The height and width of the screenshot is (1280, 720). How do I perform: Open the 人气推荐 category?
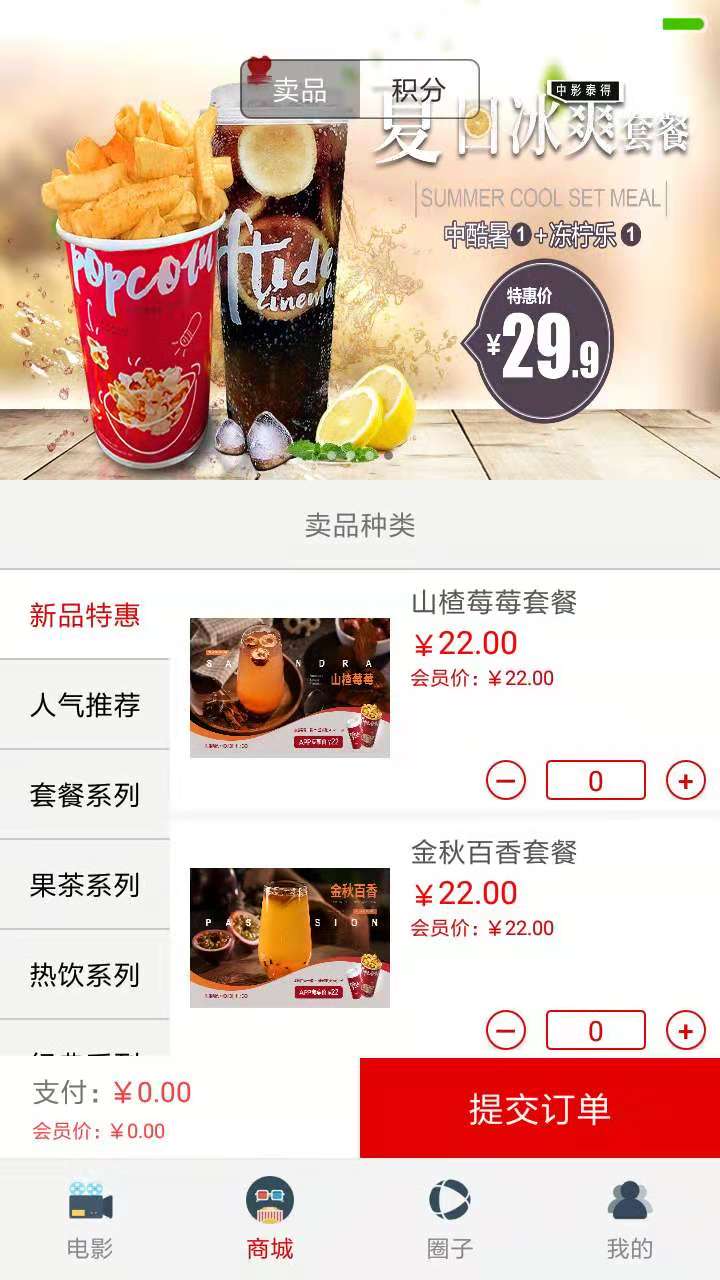click(85, 705)
